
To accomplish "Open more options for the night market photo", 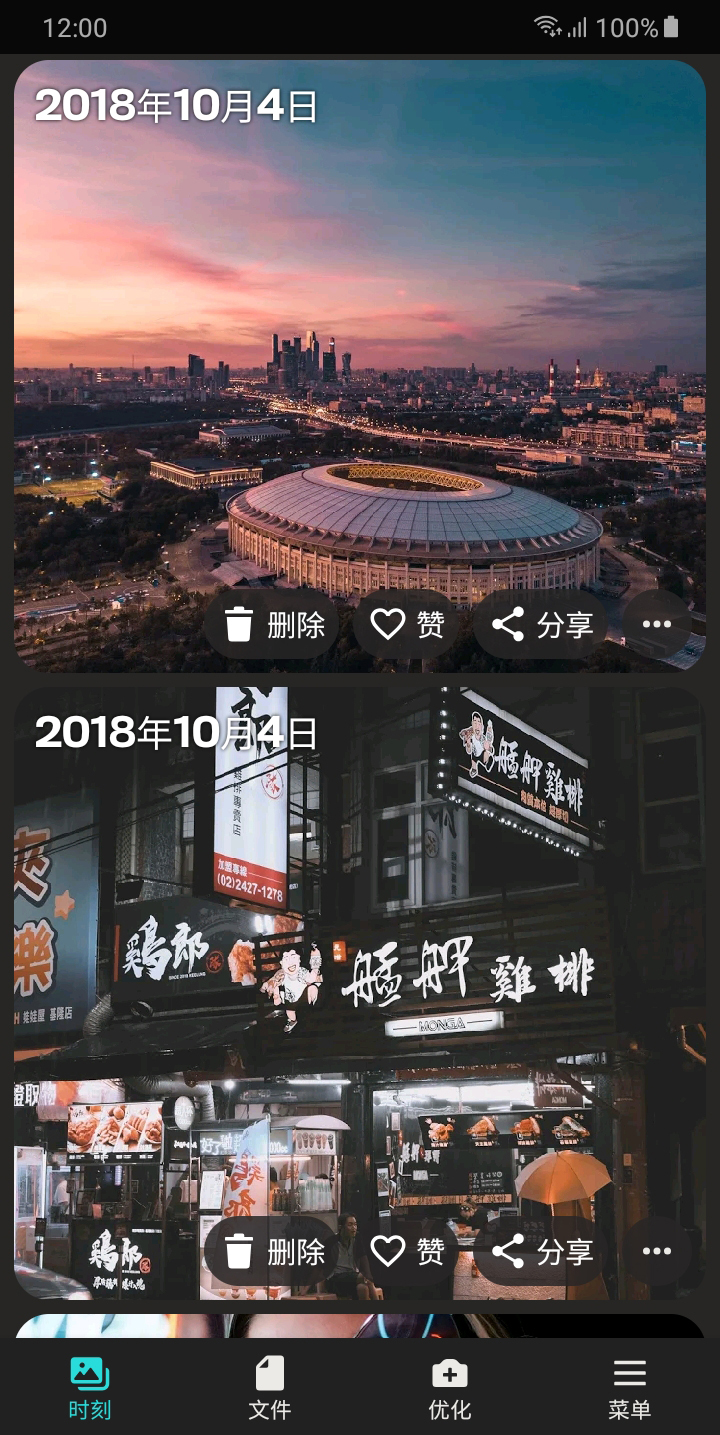I will [657, 1251].
